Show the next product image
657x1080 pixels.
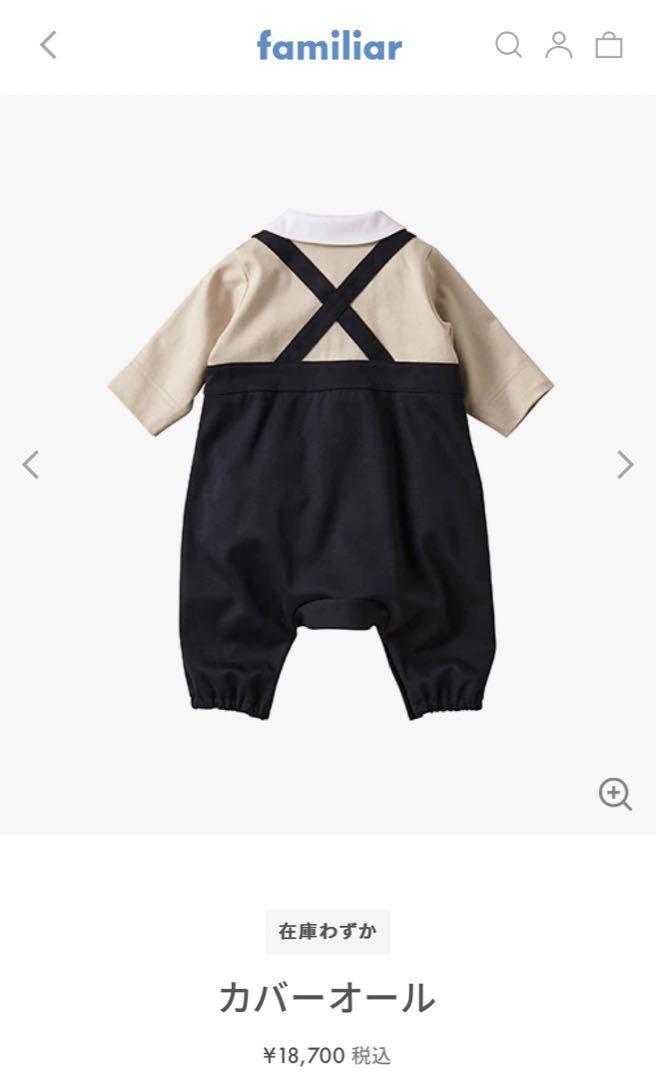(x=625, y=464)
